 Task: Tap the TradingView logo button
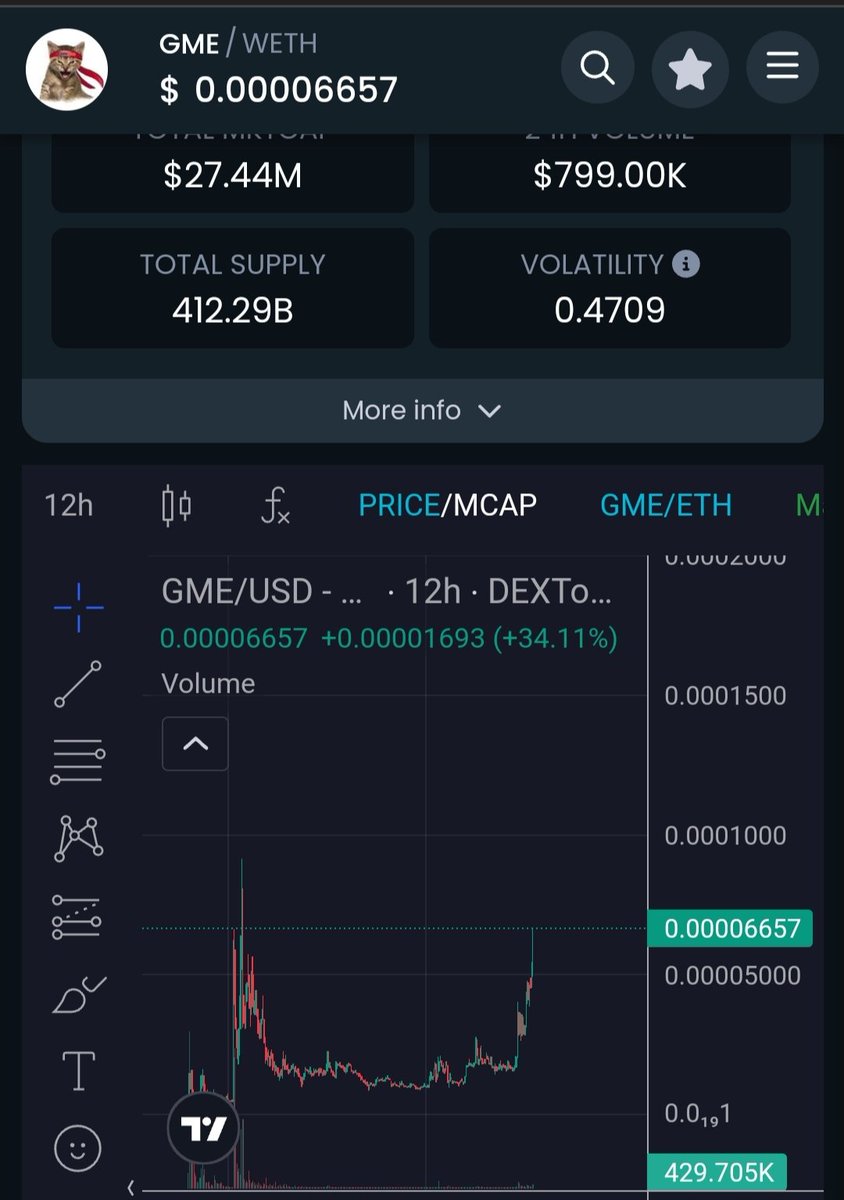point(203,1128)
